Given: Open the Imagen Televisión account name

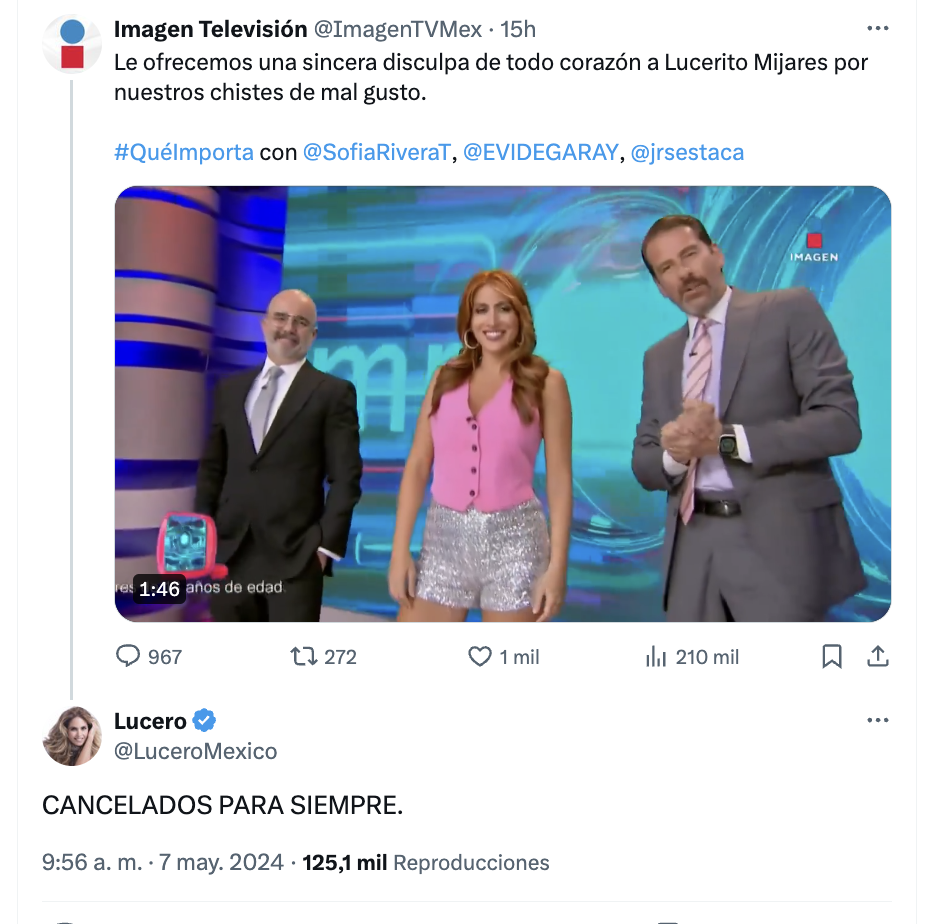Looking at the screenshot, I should [x=210, y=29].
